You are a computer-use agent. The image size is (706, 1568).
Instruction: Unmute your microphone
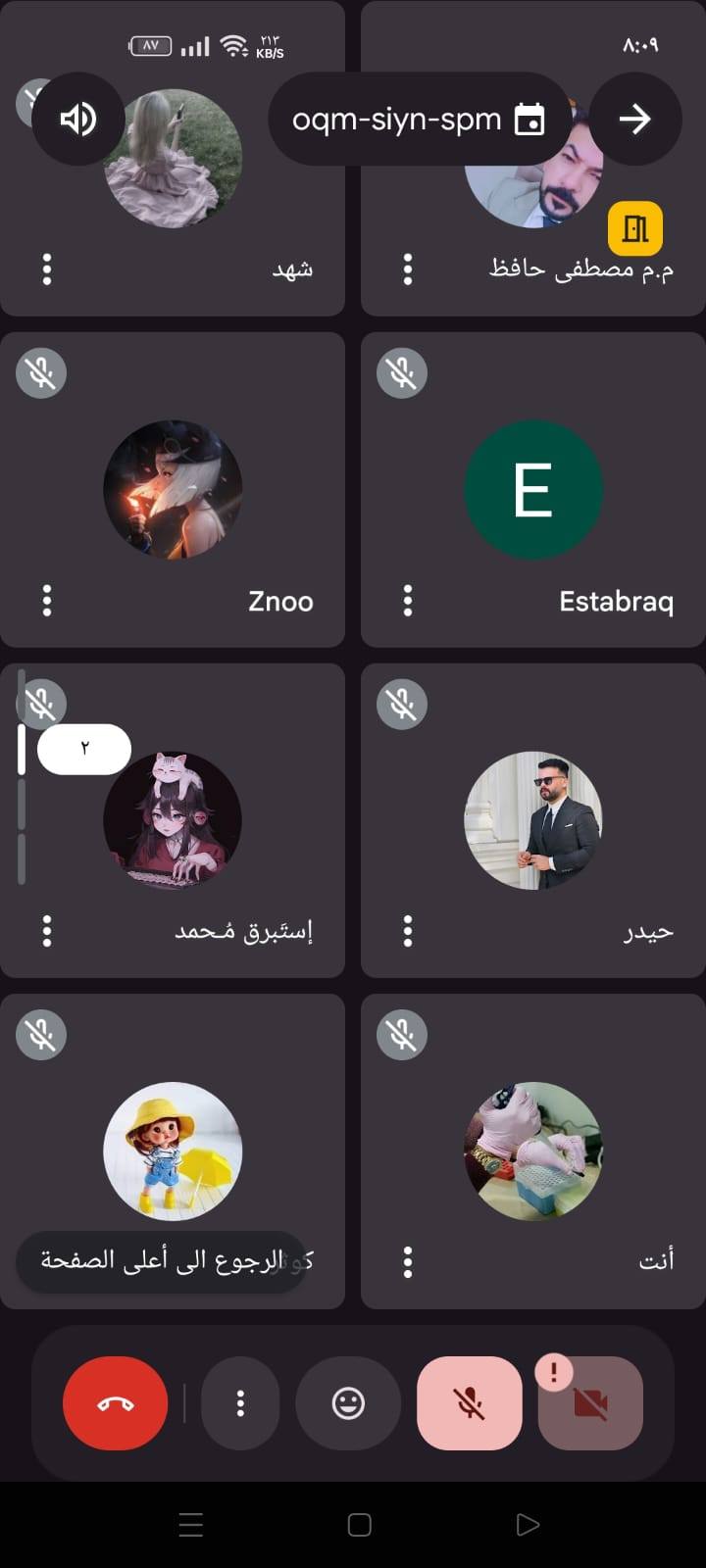(x=470, y=1403)
